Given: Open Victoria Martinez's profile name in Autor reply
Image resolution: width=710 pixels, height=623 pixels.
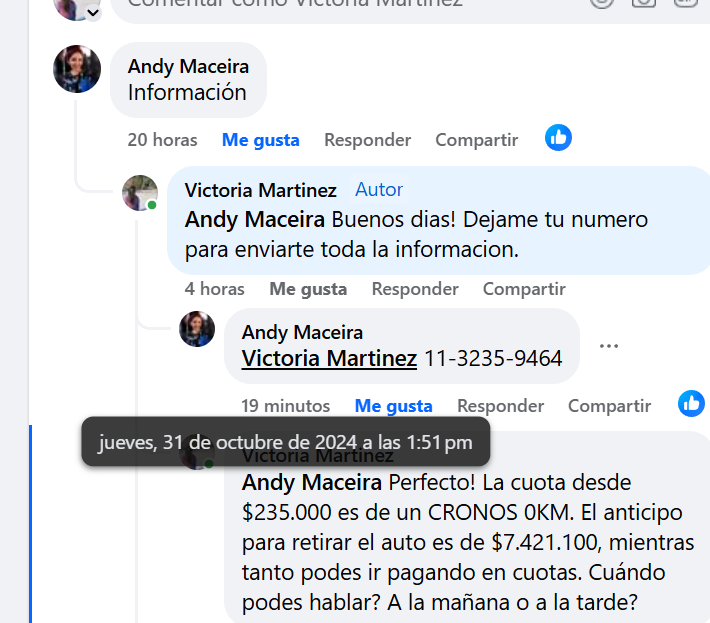Looking at the screenshot, I should (x=260, y=190).
